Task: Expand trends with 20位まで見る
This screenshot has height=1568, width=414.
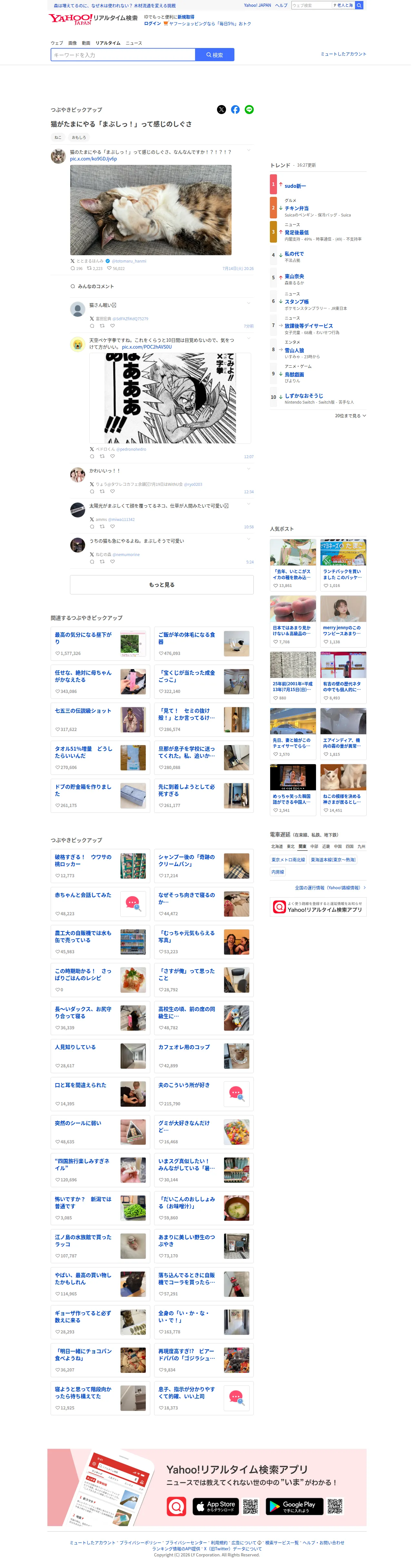Action: [350, 416]
